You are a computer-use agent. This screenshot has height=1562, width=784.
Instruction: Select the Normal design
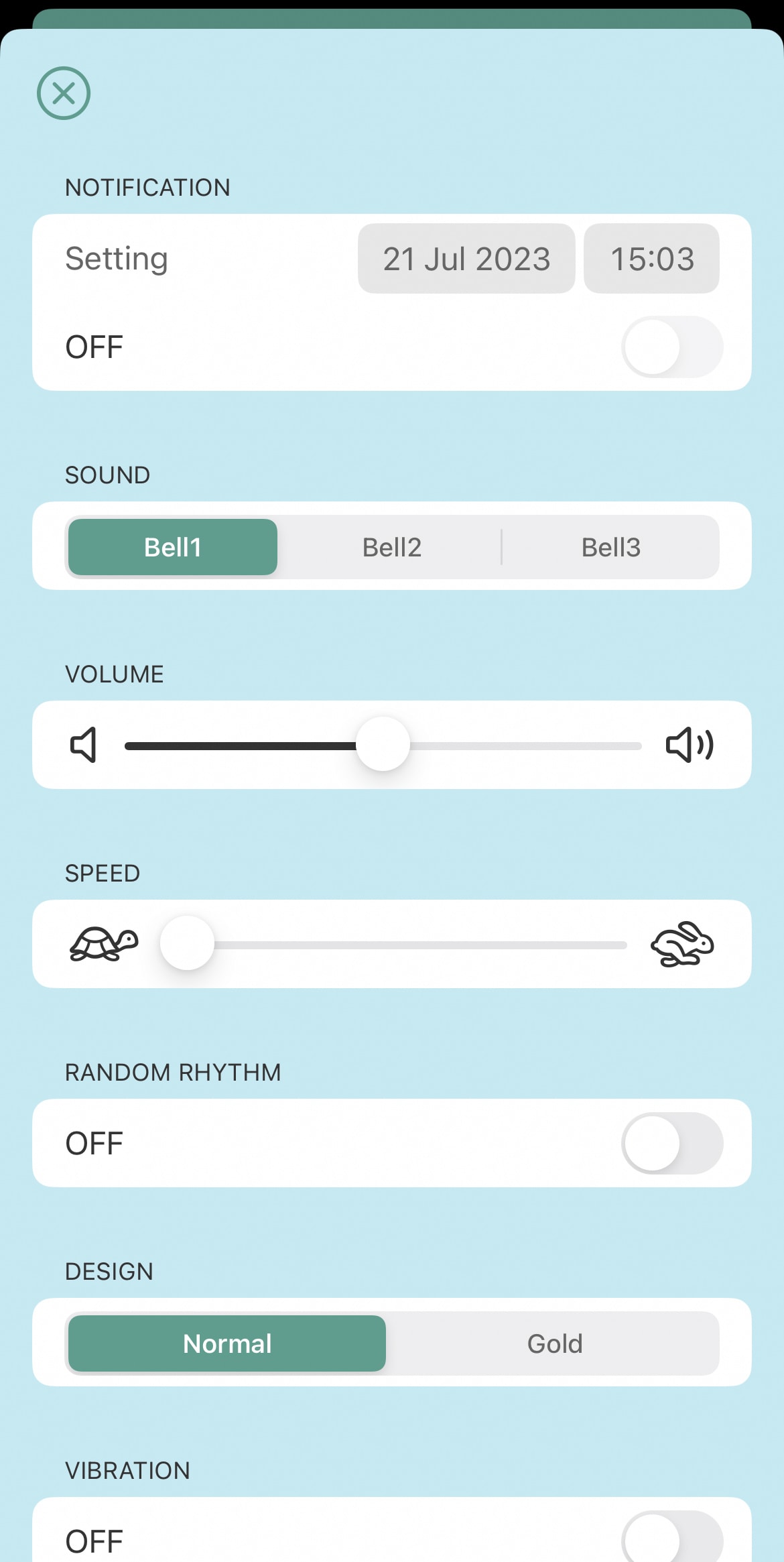(x=227, y=1343)
